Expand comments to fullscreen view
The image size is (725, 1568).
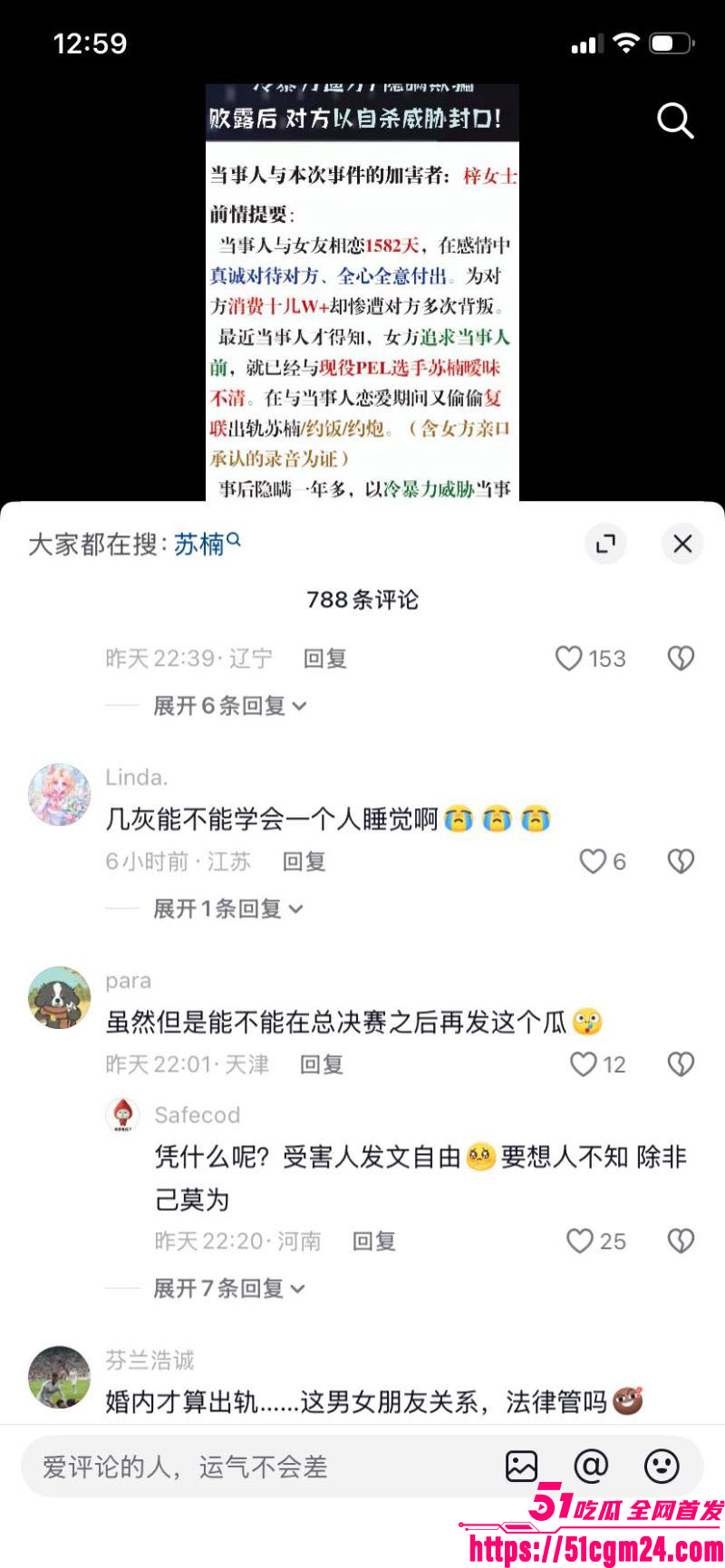pos(605,544)
